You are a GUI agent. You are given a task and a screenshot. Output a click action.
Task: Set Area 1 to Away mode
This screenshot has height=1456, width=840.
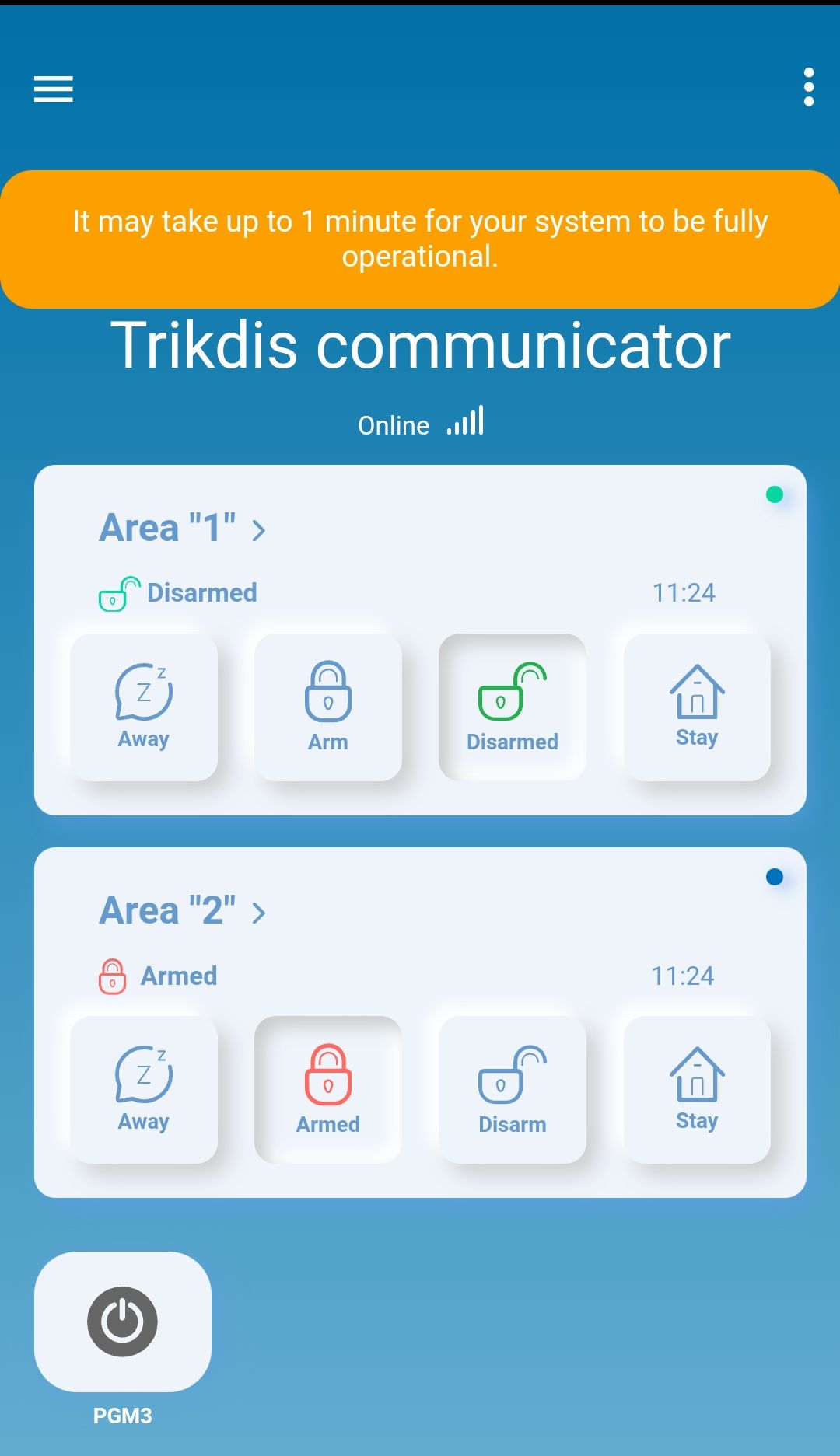tap(144, 707)
